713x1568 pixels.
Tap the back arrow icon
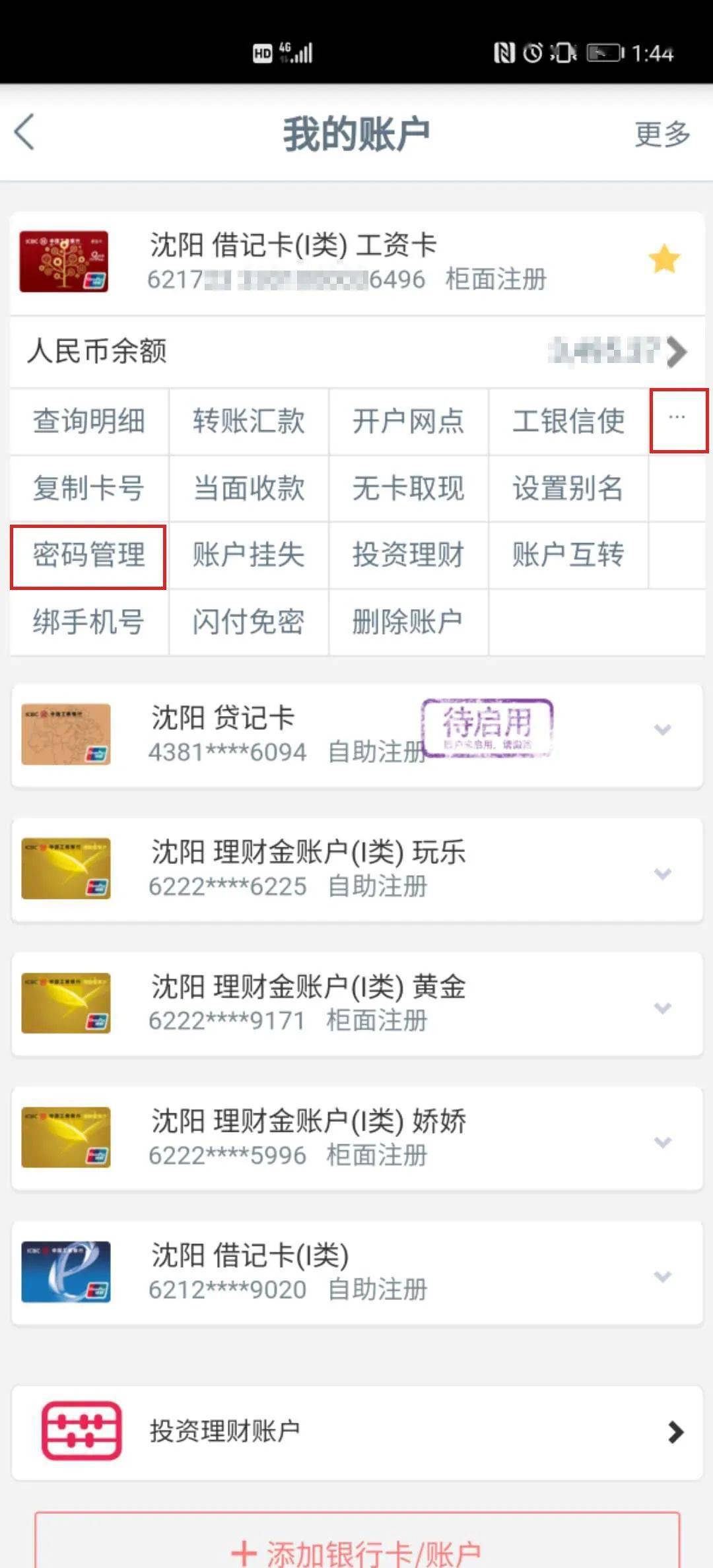[x=24, y=132]
